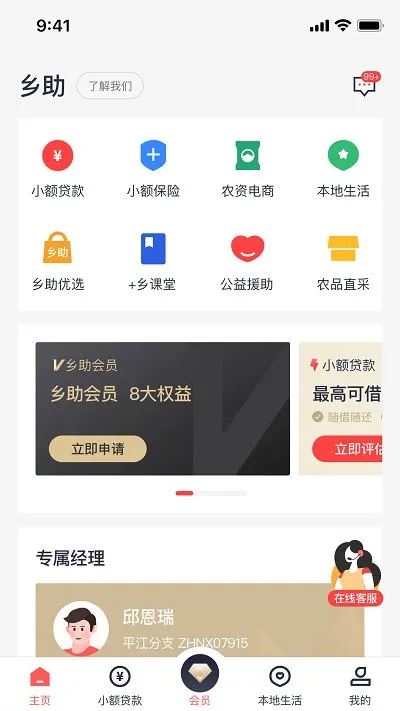
Task: Tap 立即申请 on the membership banner
Action: point(98,449)
